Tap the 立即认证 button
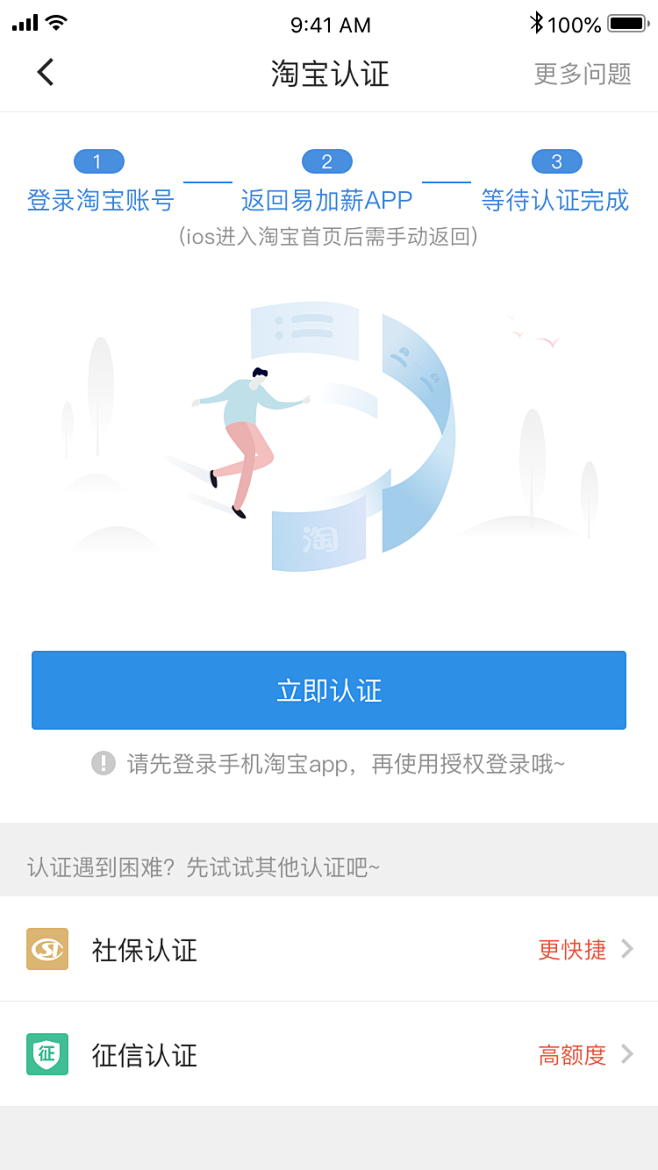 329,690
